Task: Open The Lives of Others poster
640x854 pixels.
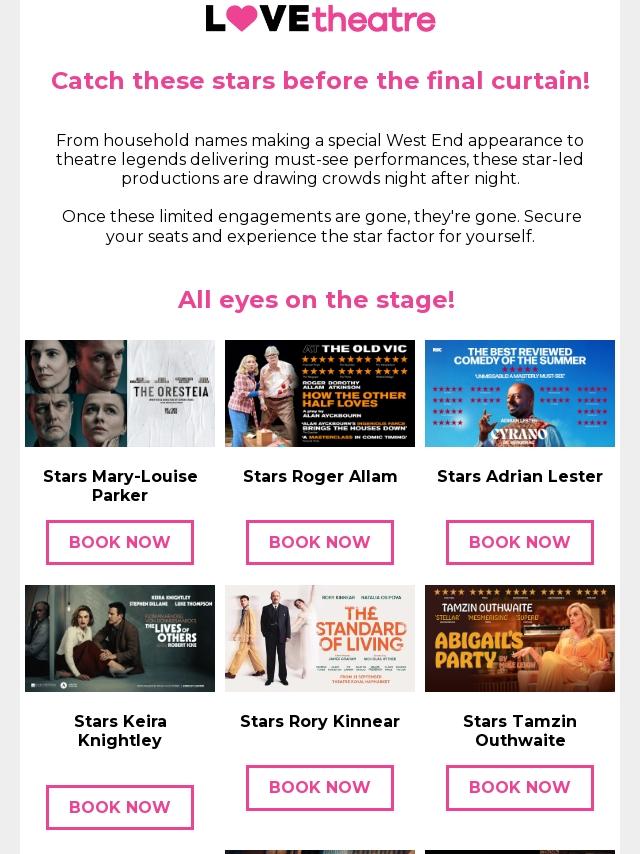Action: [120, 638]
